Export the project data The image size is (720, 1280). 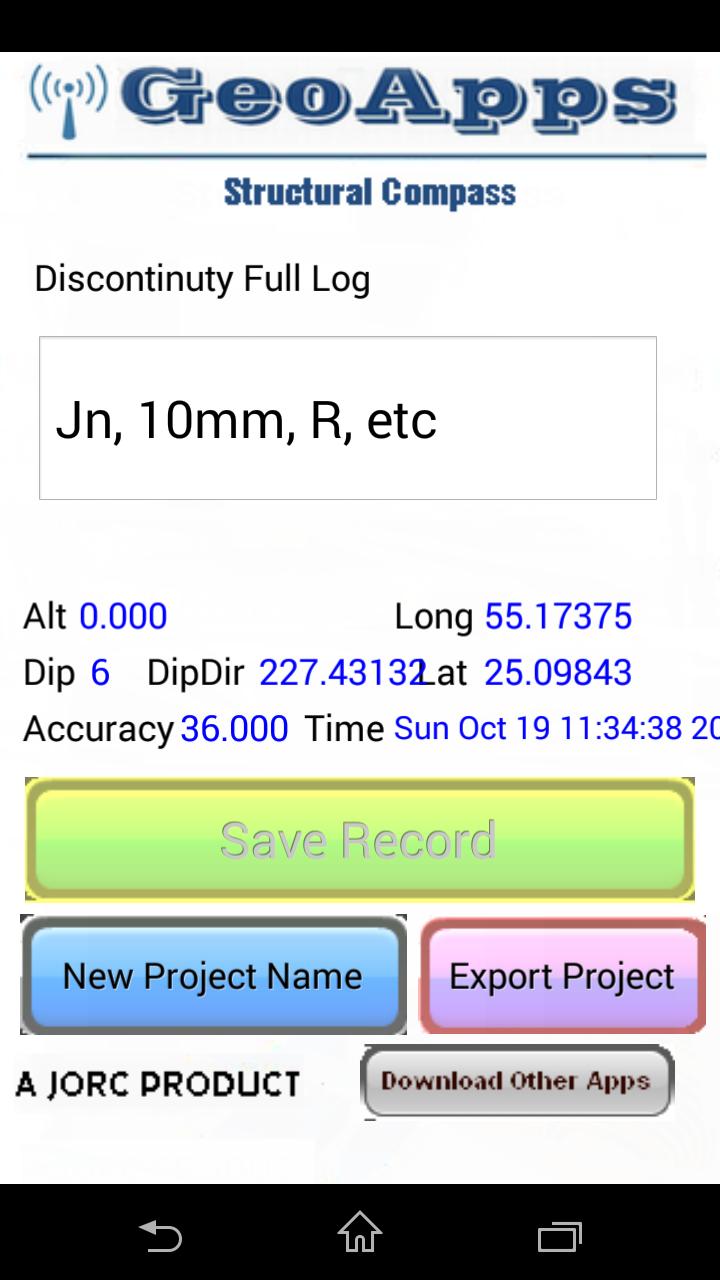[x=562, y=975]
